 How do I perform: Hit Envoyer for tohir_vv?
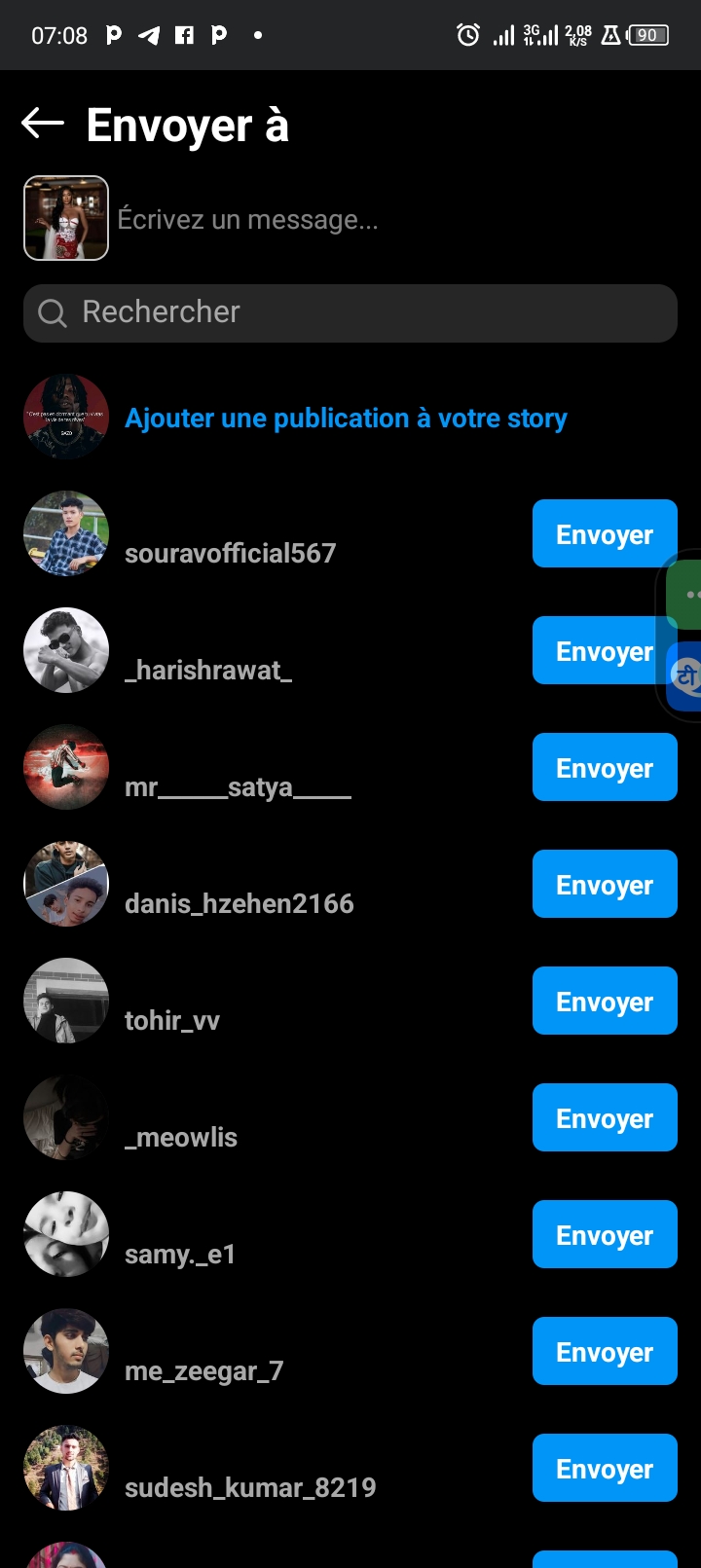click(x=605, y=1001)
